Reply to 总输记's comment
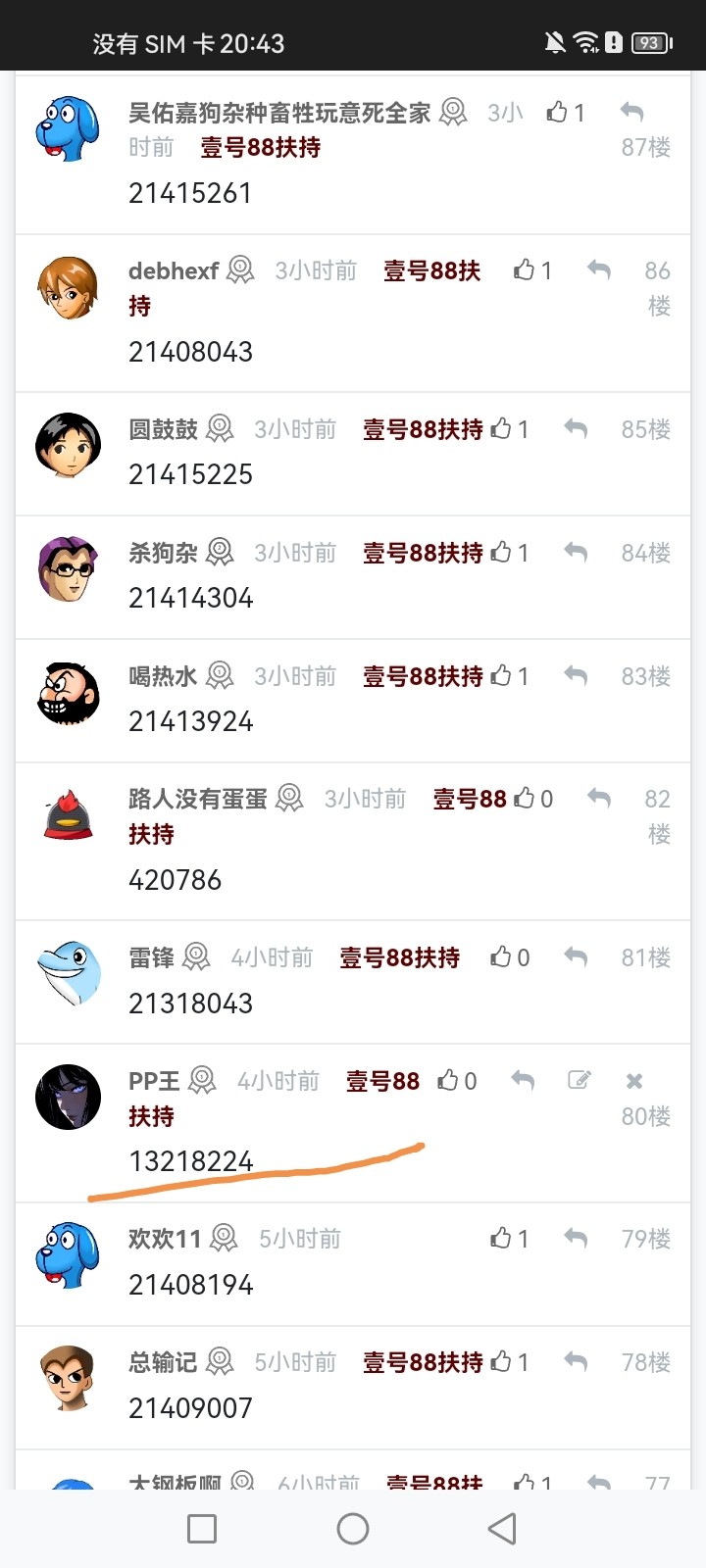Screen dimensions: 706x1568 click(x=576, y=1361)
